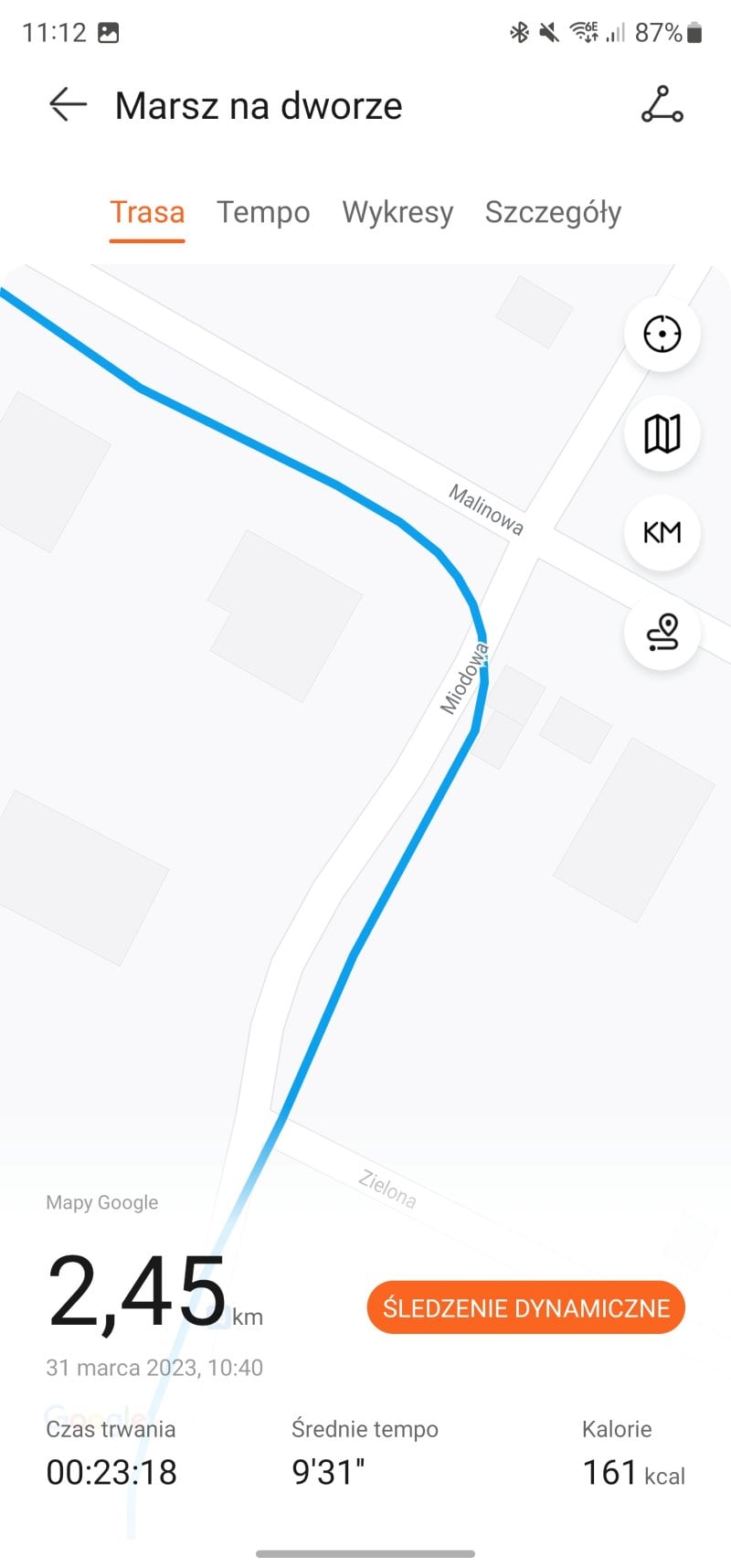Screen dimensions: 731x1568
Task: Switch to the Tempo tab
Action: pos(263,212)
